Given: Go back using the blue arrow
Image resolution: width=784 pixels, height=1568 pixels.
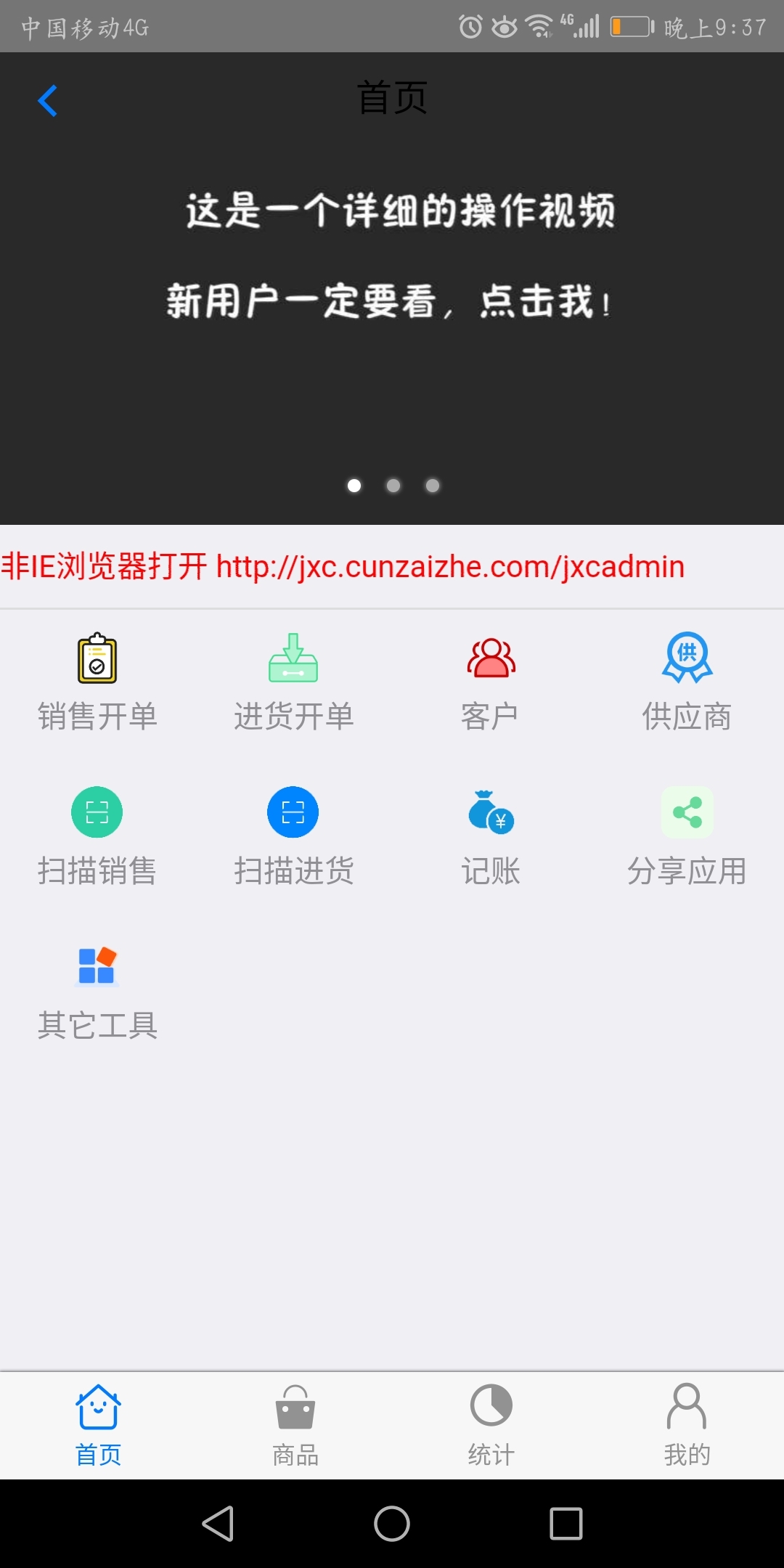Looking at the screenshot, I should click(x=48, y=101).
